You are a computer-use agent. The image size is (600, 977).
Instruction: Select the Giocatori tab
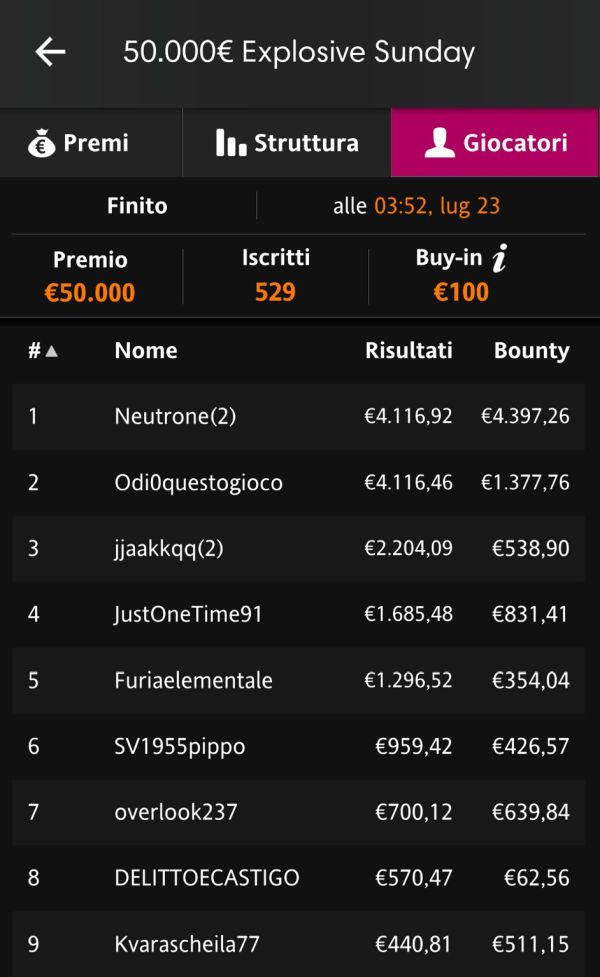pyautogui.click(x=495, y=143)
